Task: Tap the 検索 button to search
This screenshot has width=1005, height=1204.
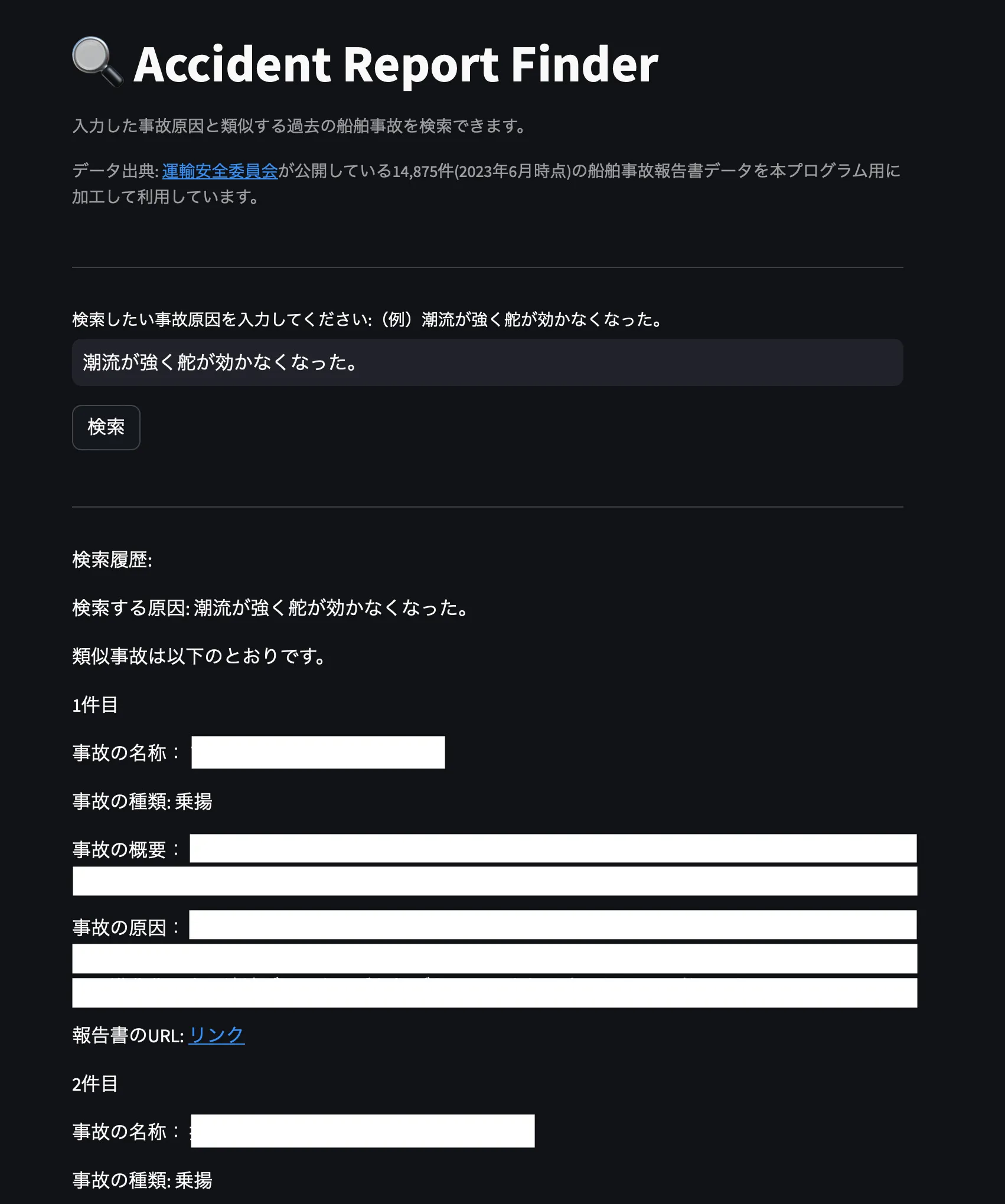Action: (x=106, y=427)
